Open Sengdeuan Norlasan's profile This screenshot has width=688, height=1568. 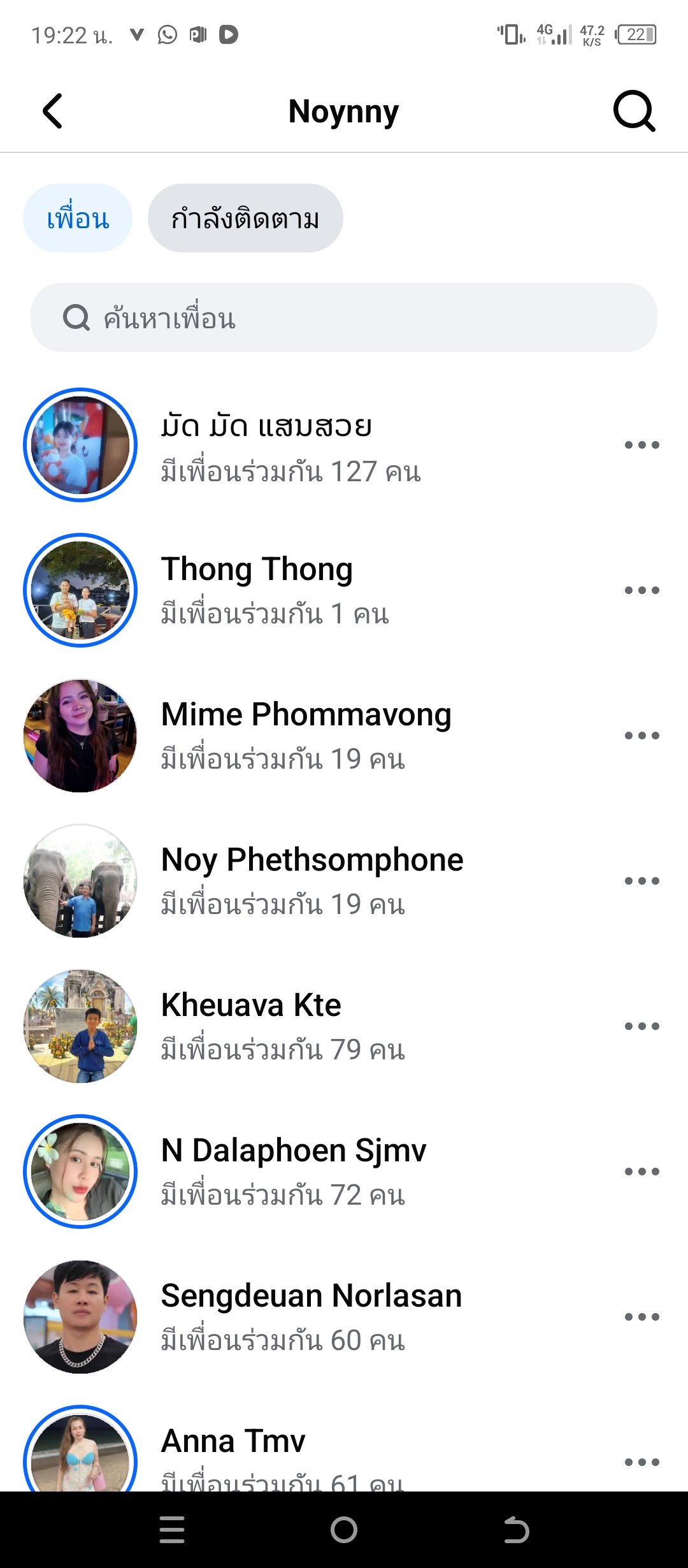(312, 1296)
